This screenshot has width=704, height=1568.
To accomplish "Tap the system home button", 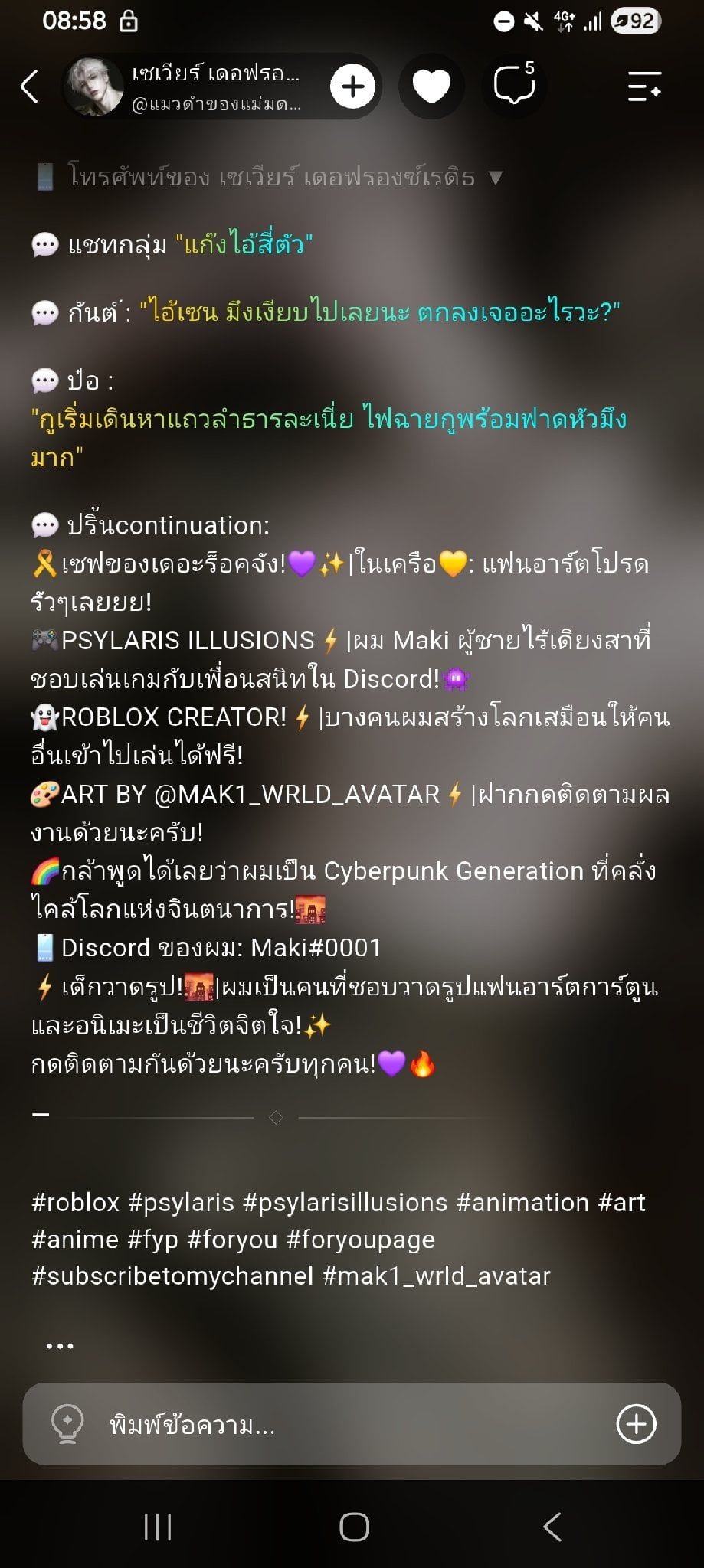I will click(x=354, y=1527).
